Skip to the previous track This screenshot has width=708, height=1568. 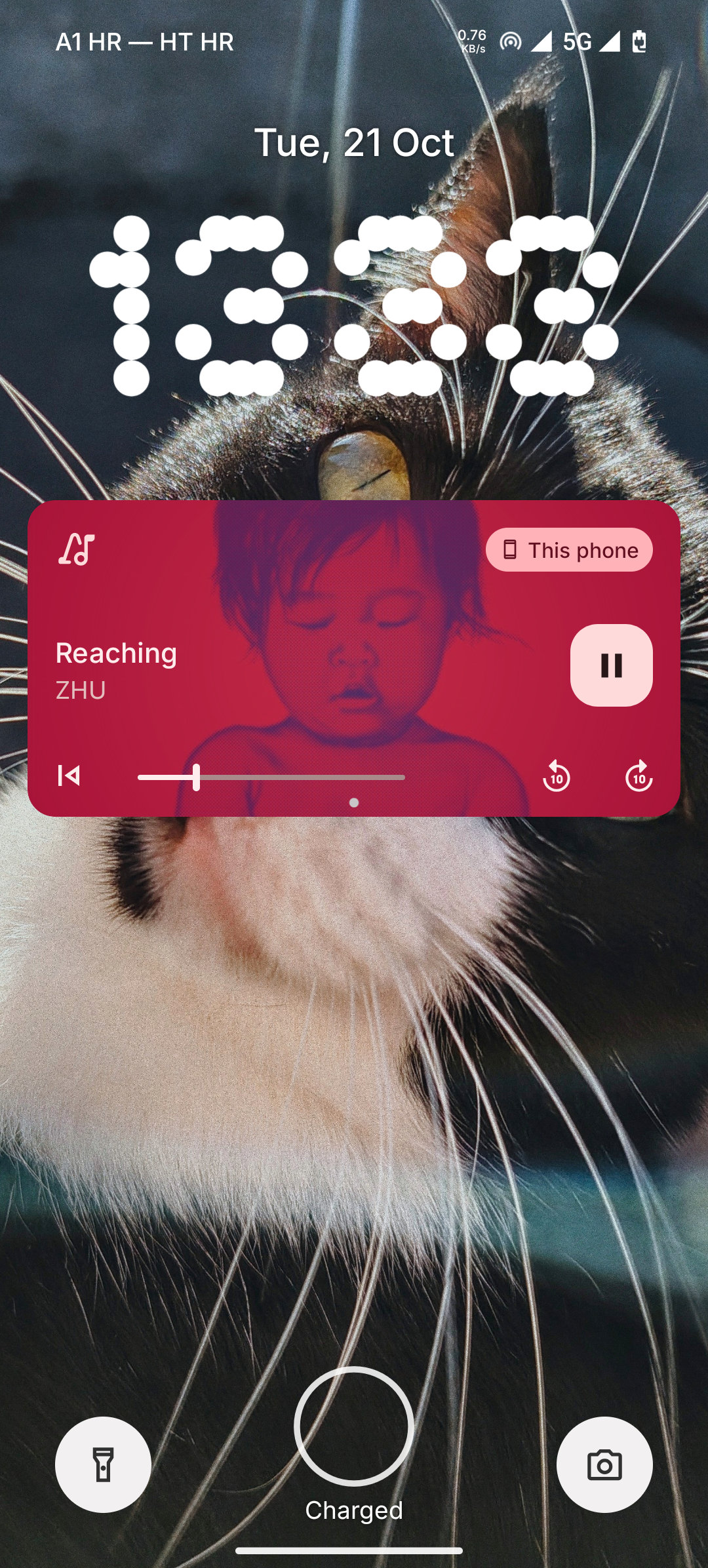[69, 775]
